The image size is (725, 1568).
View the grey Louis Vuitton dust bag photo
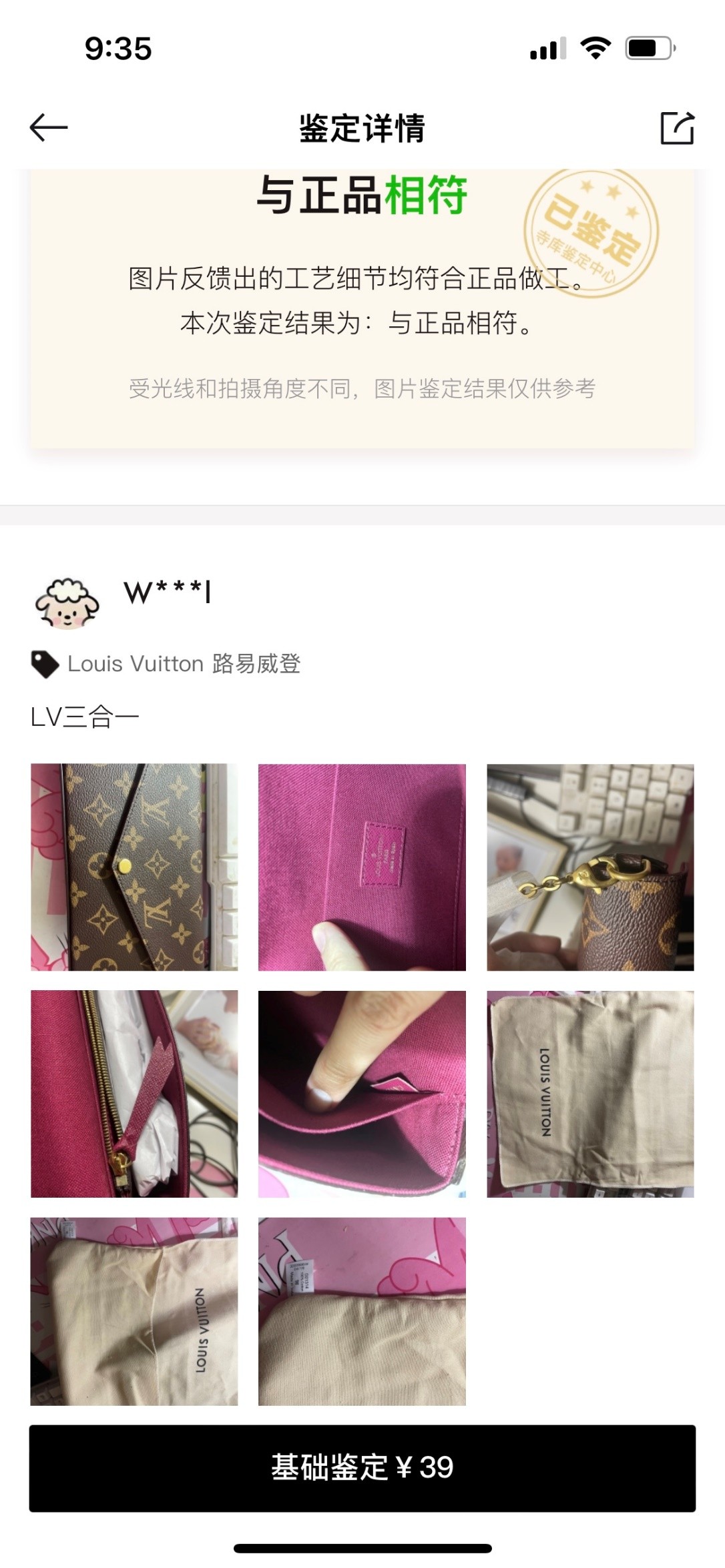point(590,1094)
